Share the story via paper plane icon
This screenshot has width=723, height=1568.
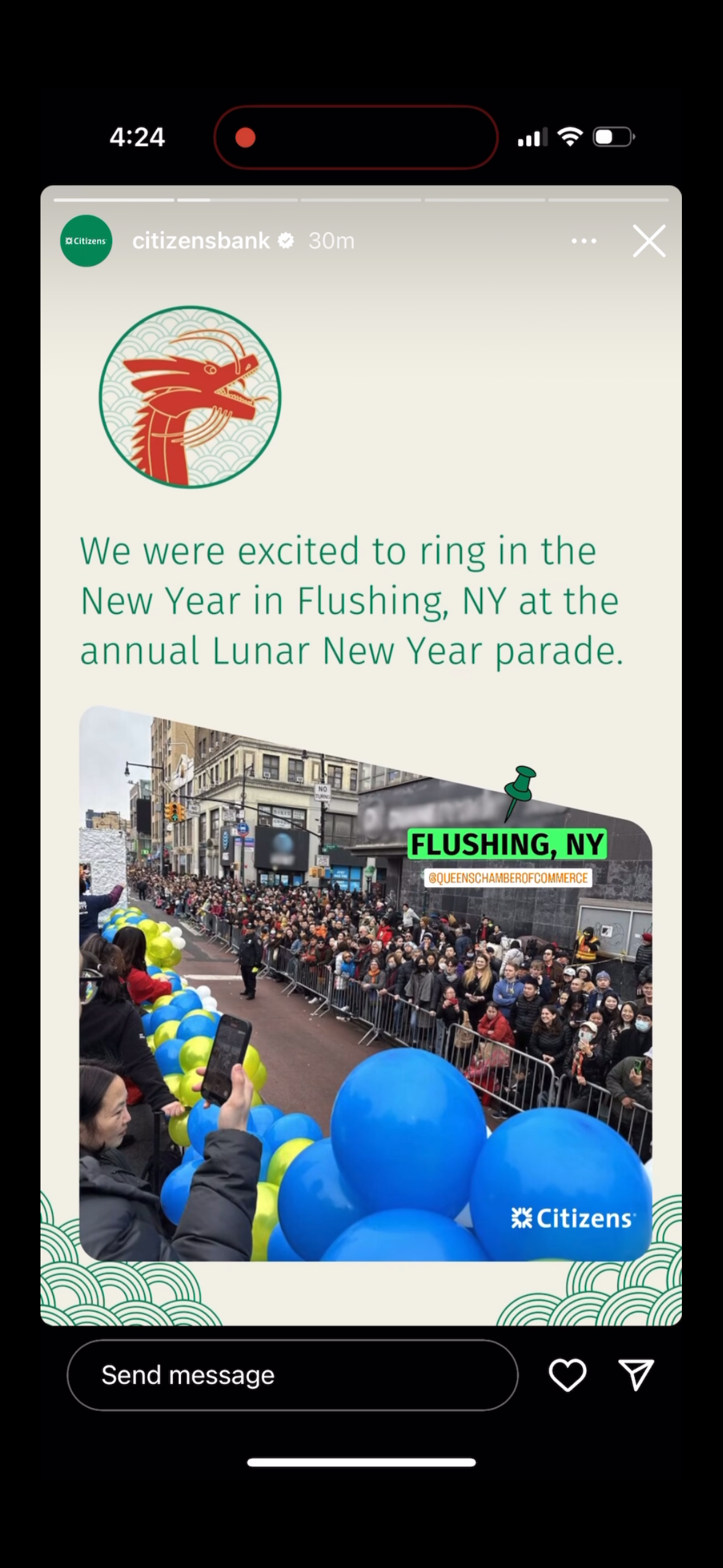click(636, 1374)
